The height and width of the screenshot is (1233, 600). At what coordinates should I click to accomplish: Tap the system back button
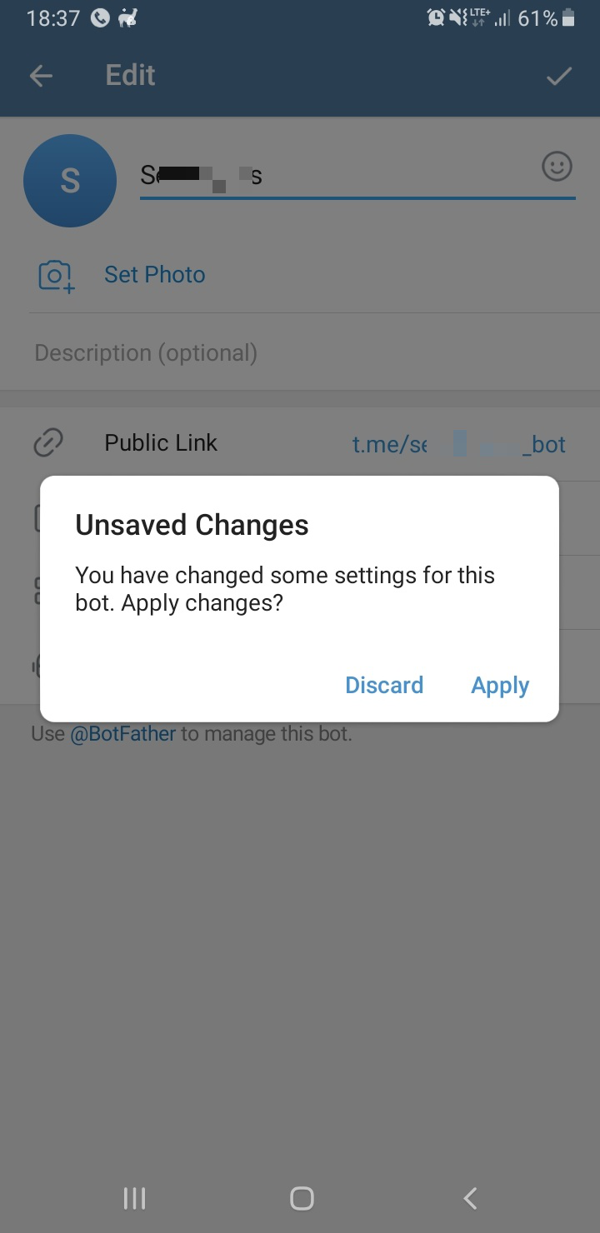point(470,1197)
